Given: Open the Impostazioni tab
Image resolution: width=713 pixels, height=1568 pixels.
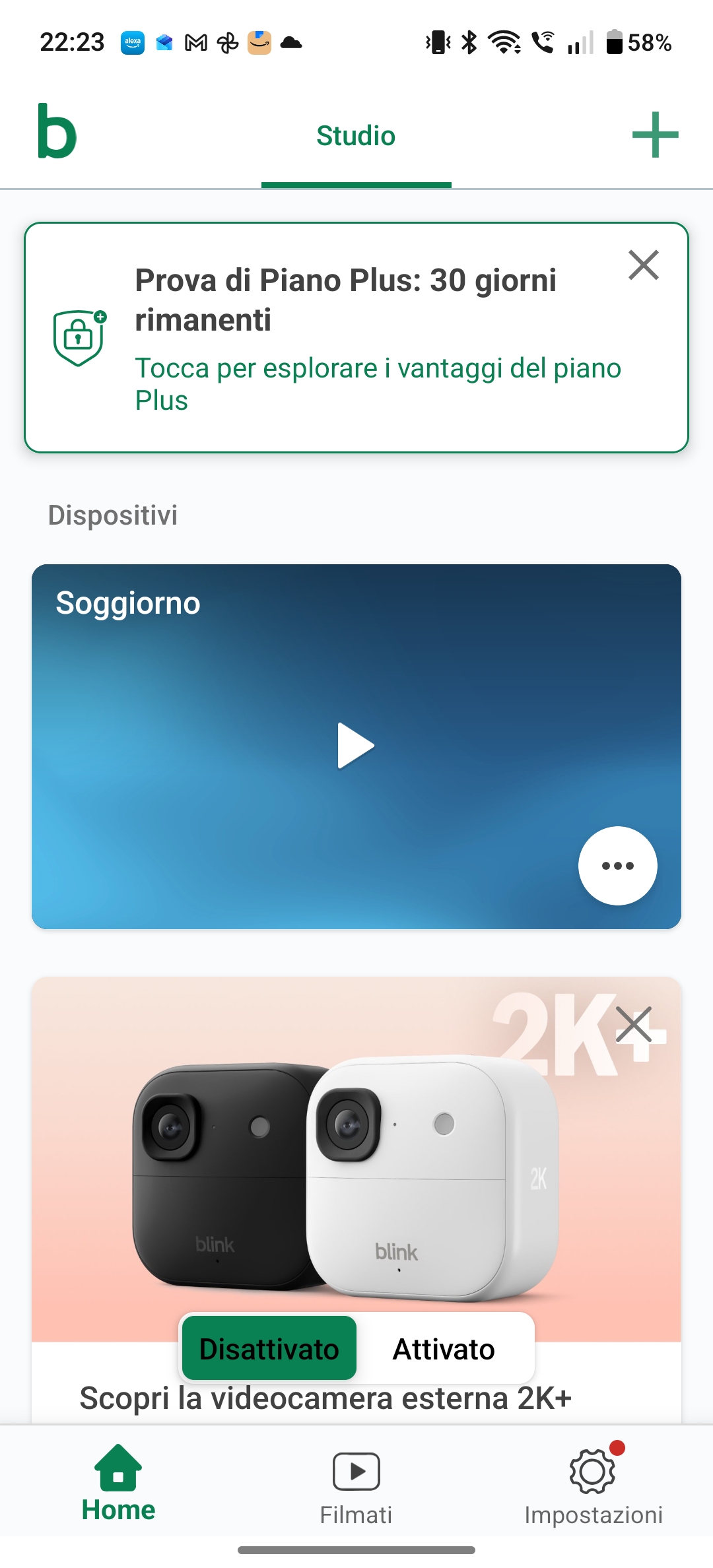Looking at the screenshot, I should pos(593,1484).
